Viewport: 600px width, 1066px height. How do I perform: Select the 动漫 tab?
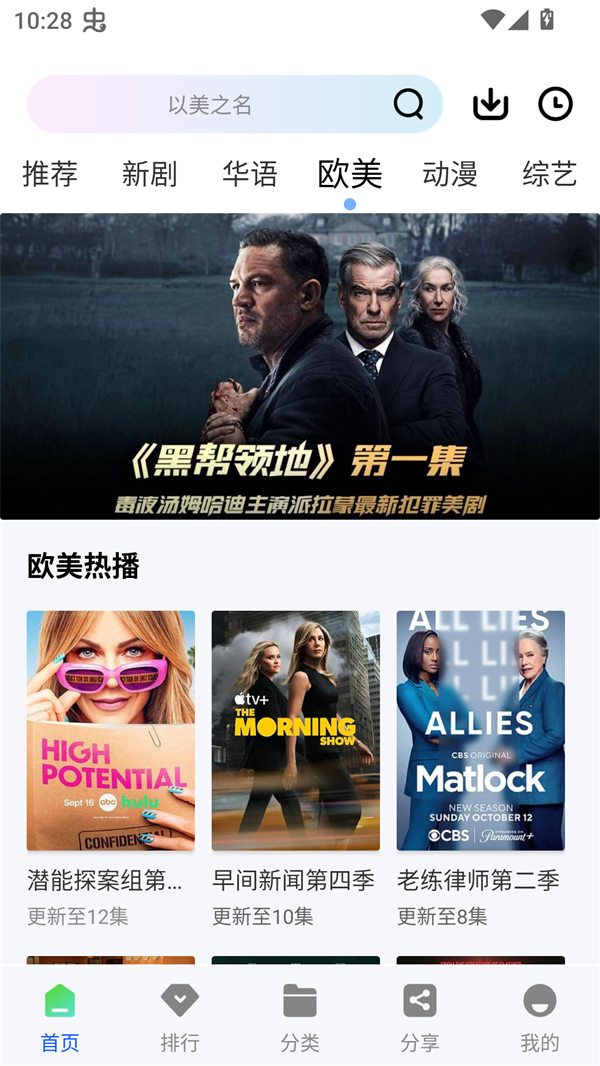coord(450,174)
